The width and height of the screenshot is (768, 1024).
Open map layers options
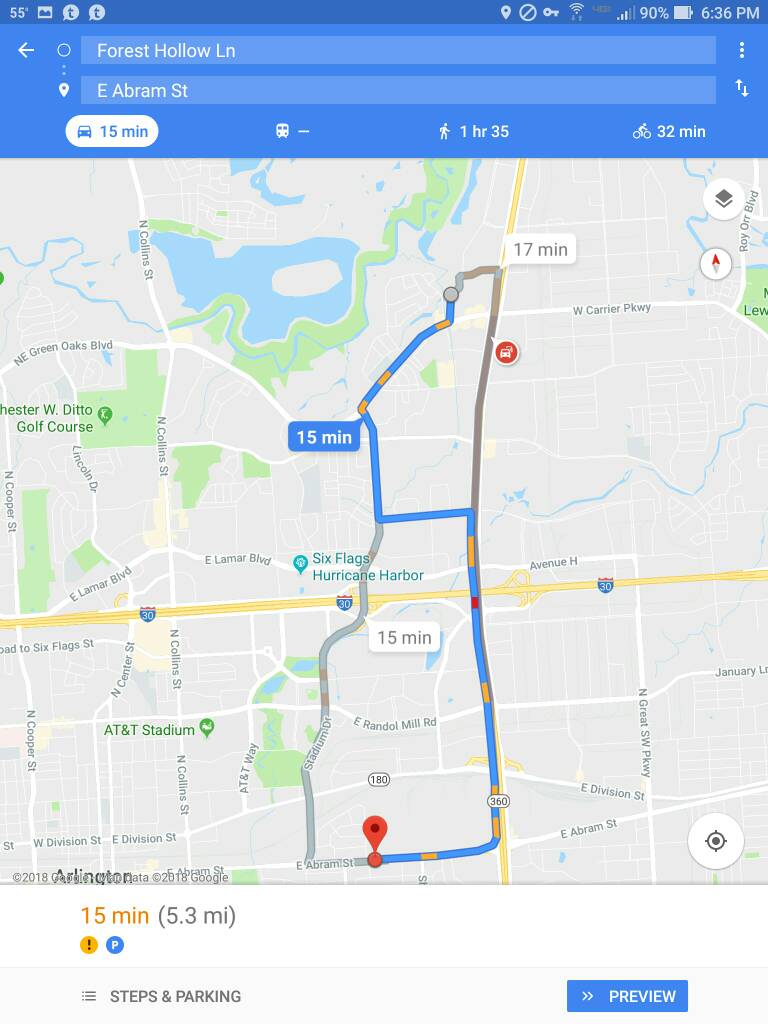[723, 199]
